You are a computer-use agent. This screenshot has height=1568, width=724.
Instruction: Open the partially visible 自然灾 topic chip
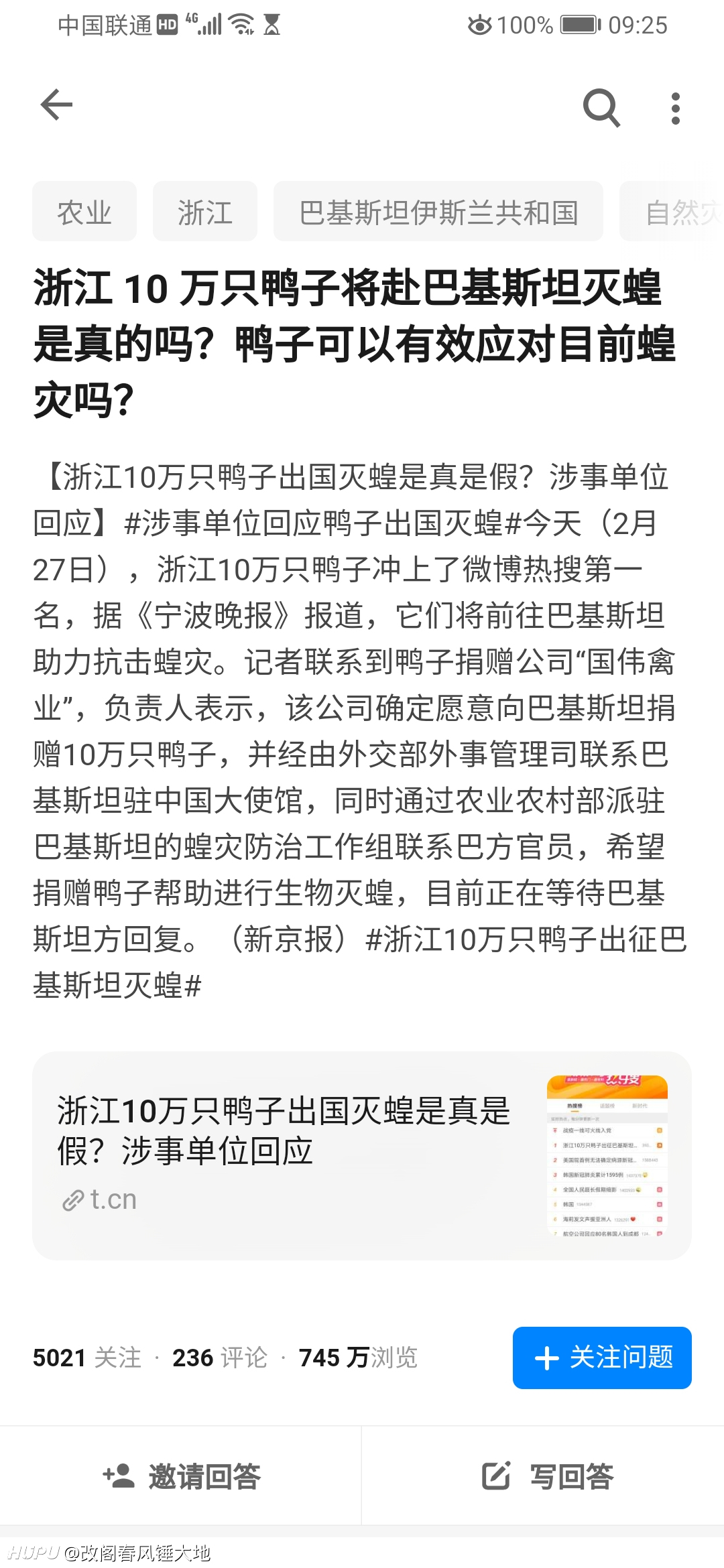pos(672,212)
